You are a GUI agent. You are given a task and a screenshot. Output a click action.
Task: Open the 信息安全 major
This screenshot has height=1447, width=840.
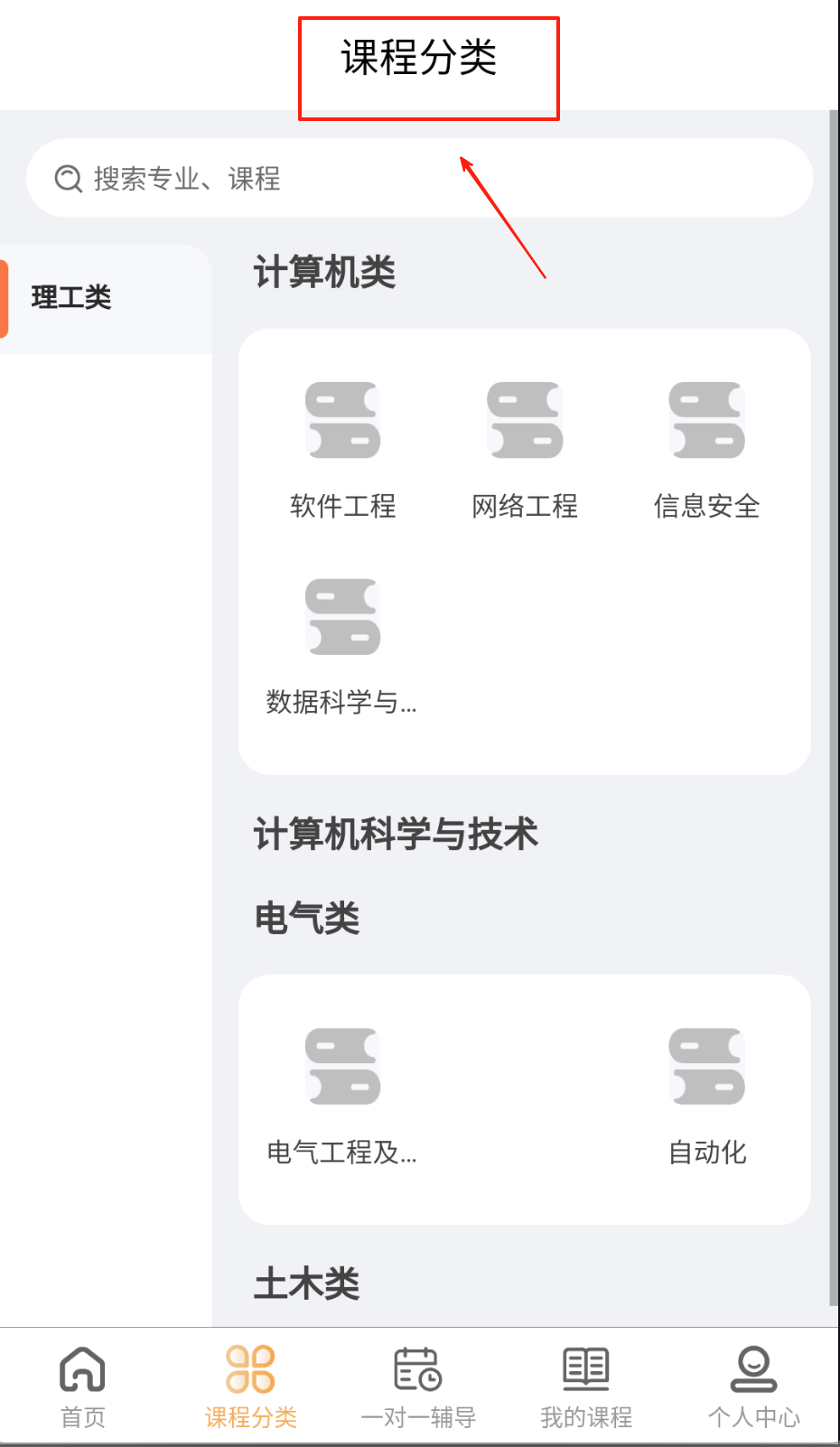coord(706,449)
